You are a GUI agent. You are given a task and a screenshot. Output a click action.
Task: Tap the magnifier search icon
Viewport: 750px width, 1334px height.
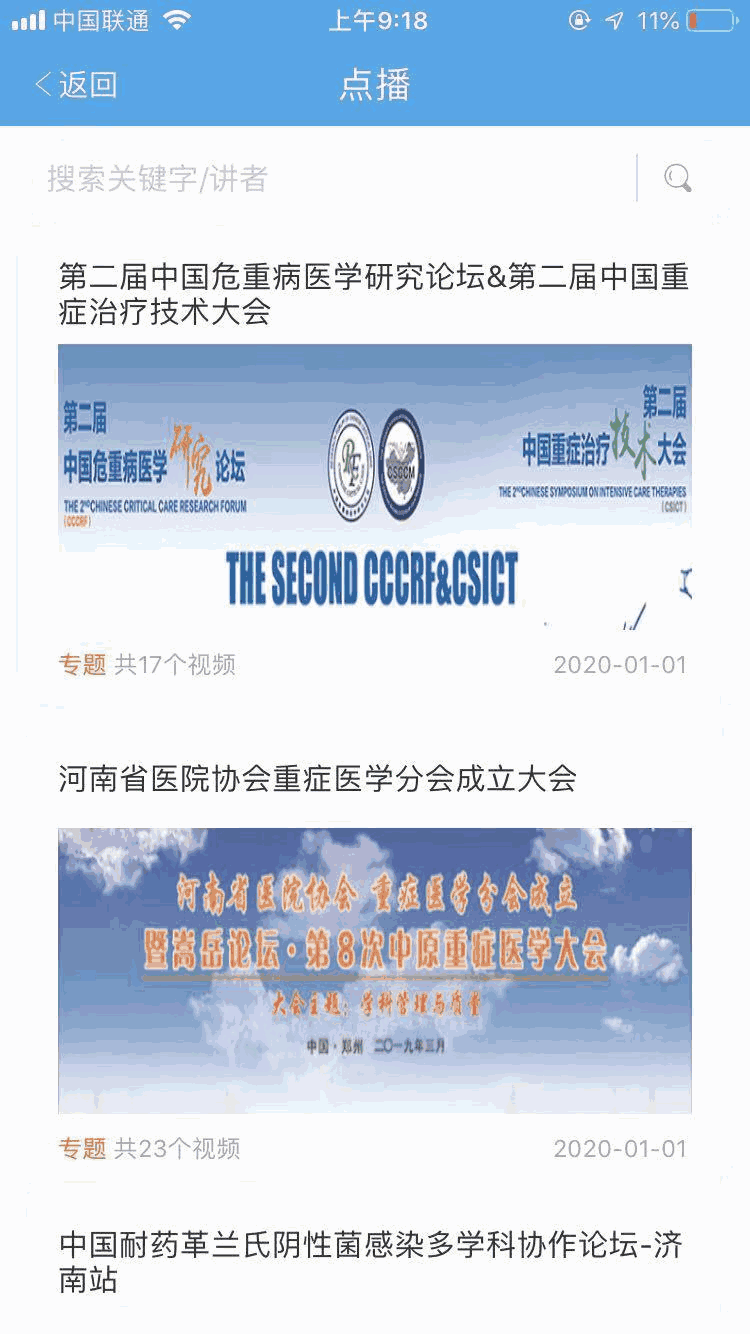pyautogui.click(x=678, y=179)
